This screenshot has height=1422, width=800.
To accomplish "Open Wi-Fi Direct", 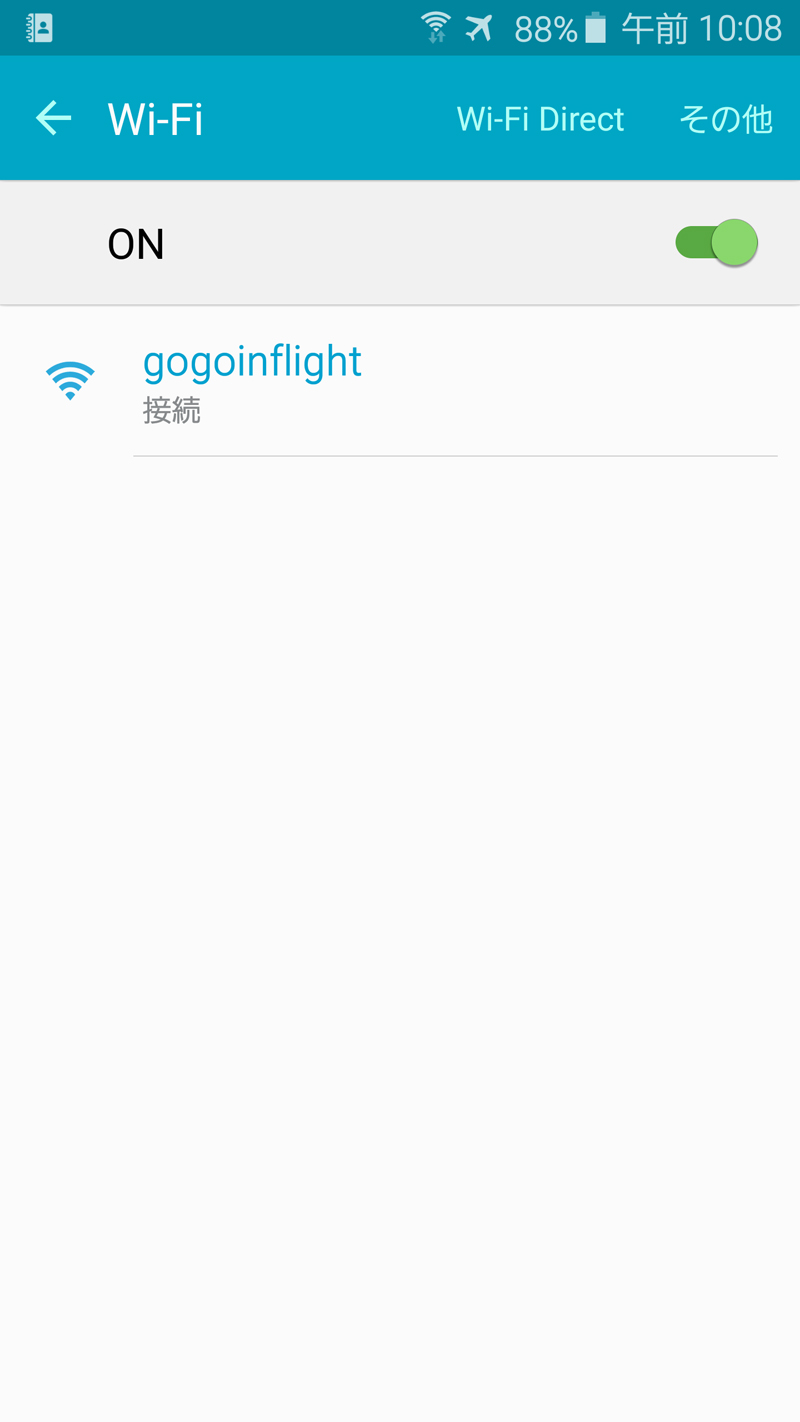I will coord(540,119).
